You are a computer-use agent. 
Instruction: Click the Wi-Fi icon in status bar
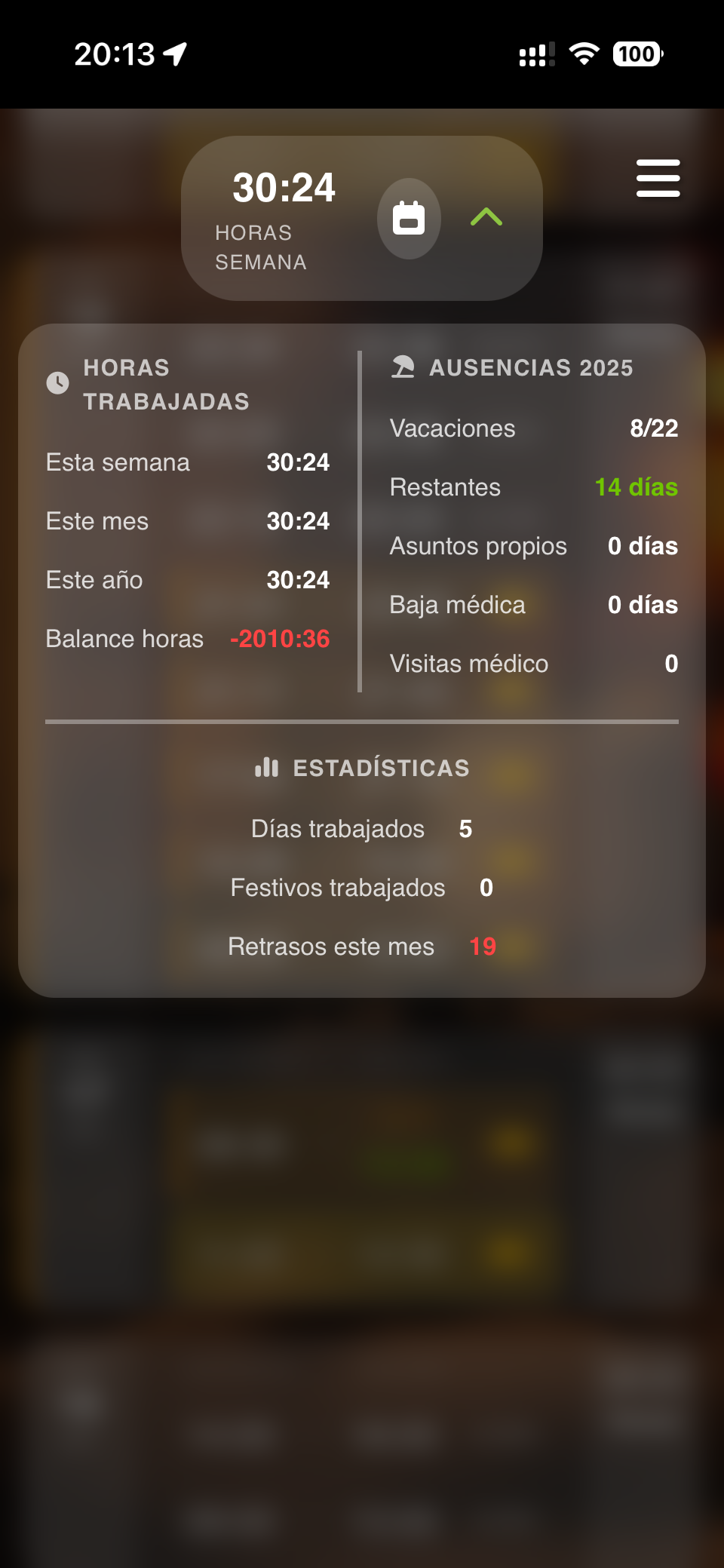coord(584,54)
